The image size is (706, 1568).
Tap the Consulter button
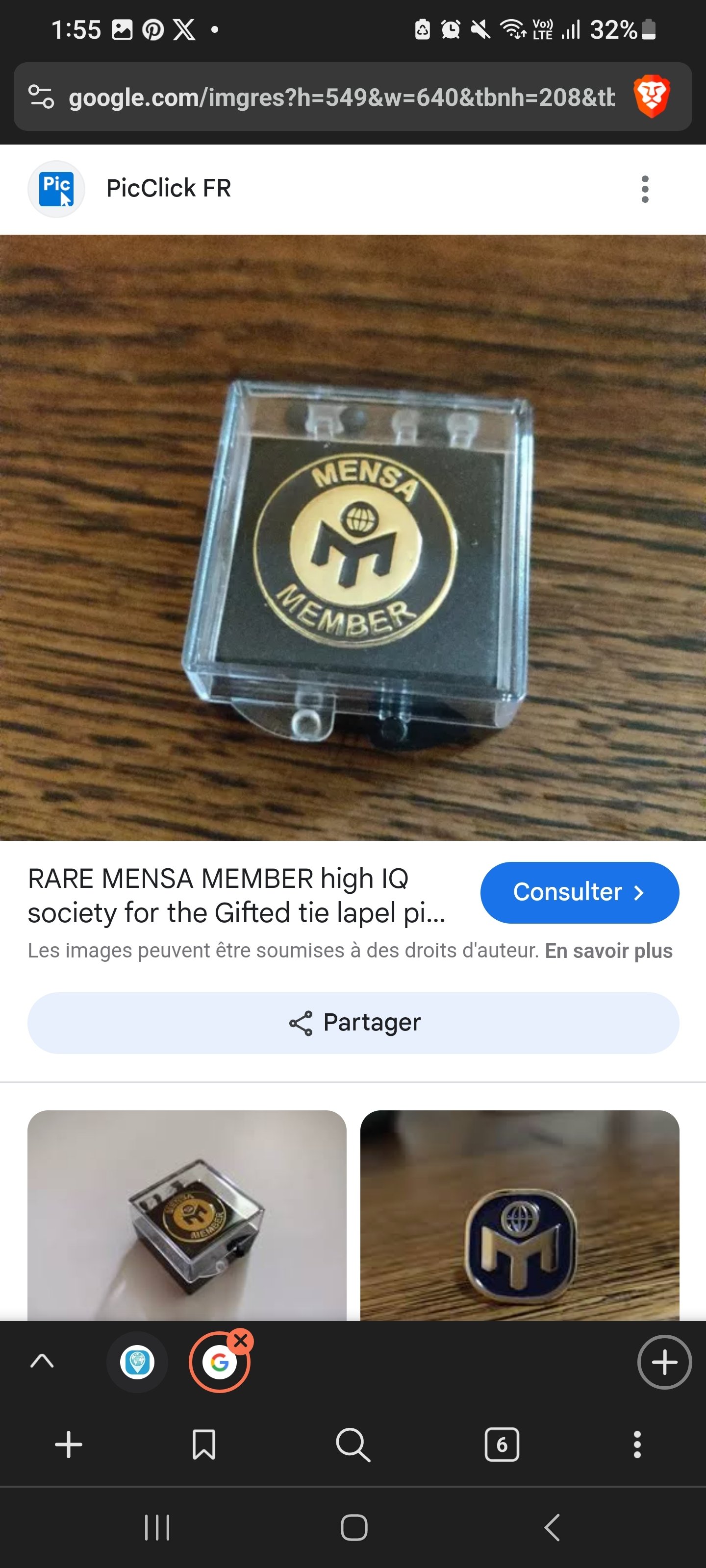(580, 892)
